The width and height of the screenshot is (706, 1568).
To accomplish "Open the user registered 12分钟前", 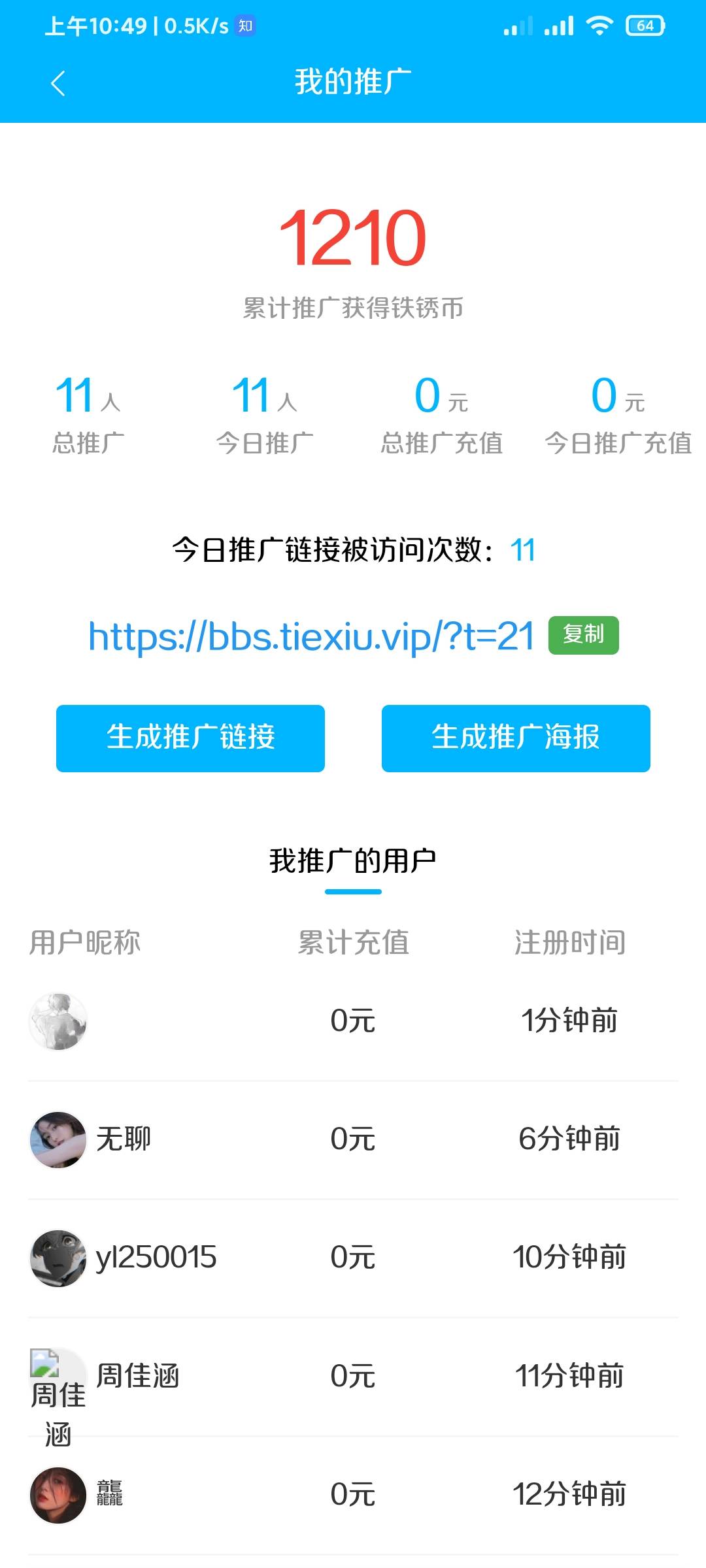I will click(353, 1495).
